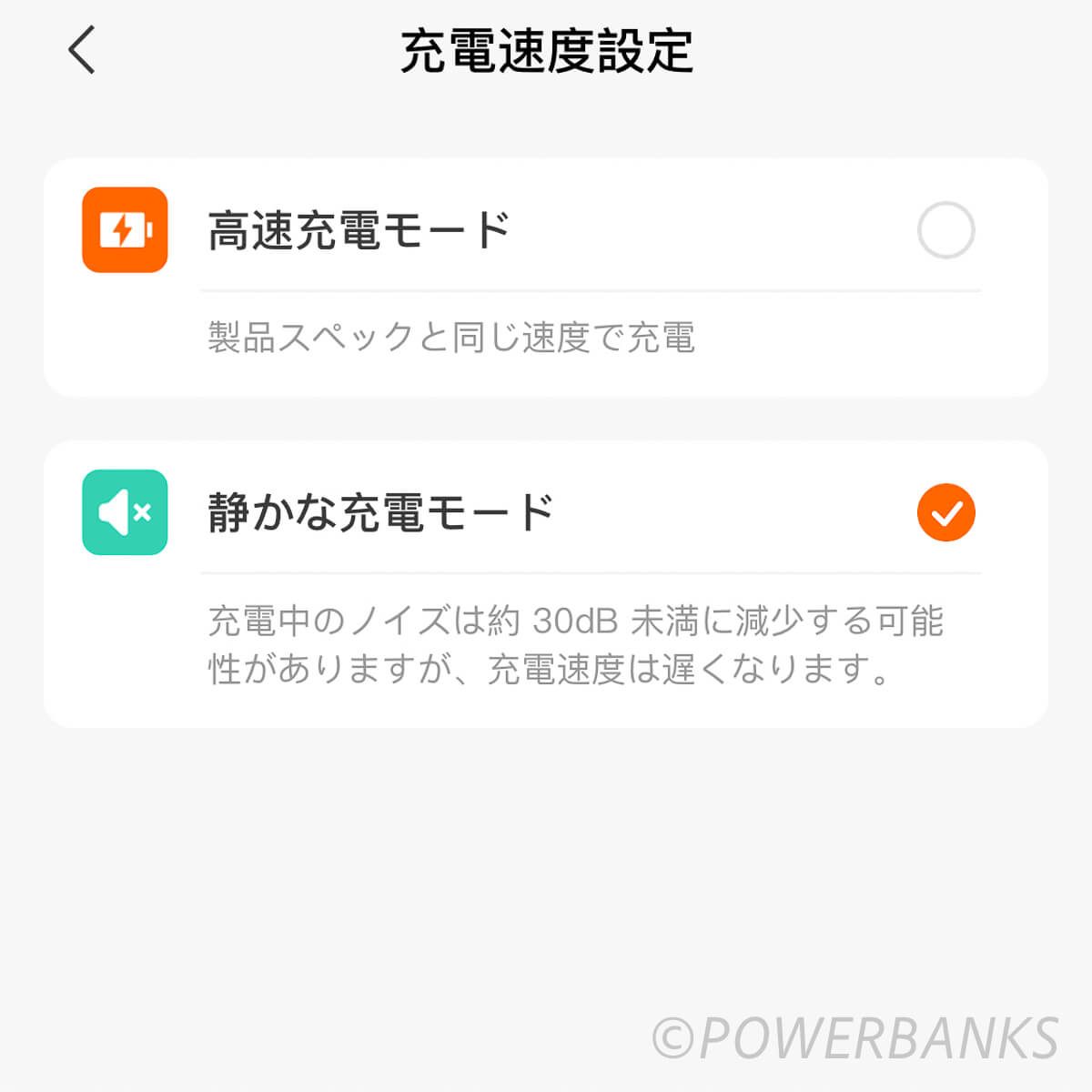Select 高速充電モード radio button

coord(945,230)
